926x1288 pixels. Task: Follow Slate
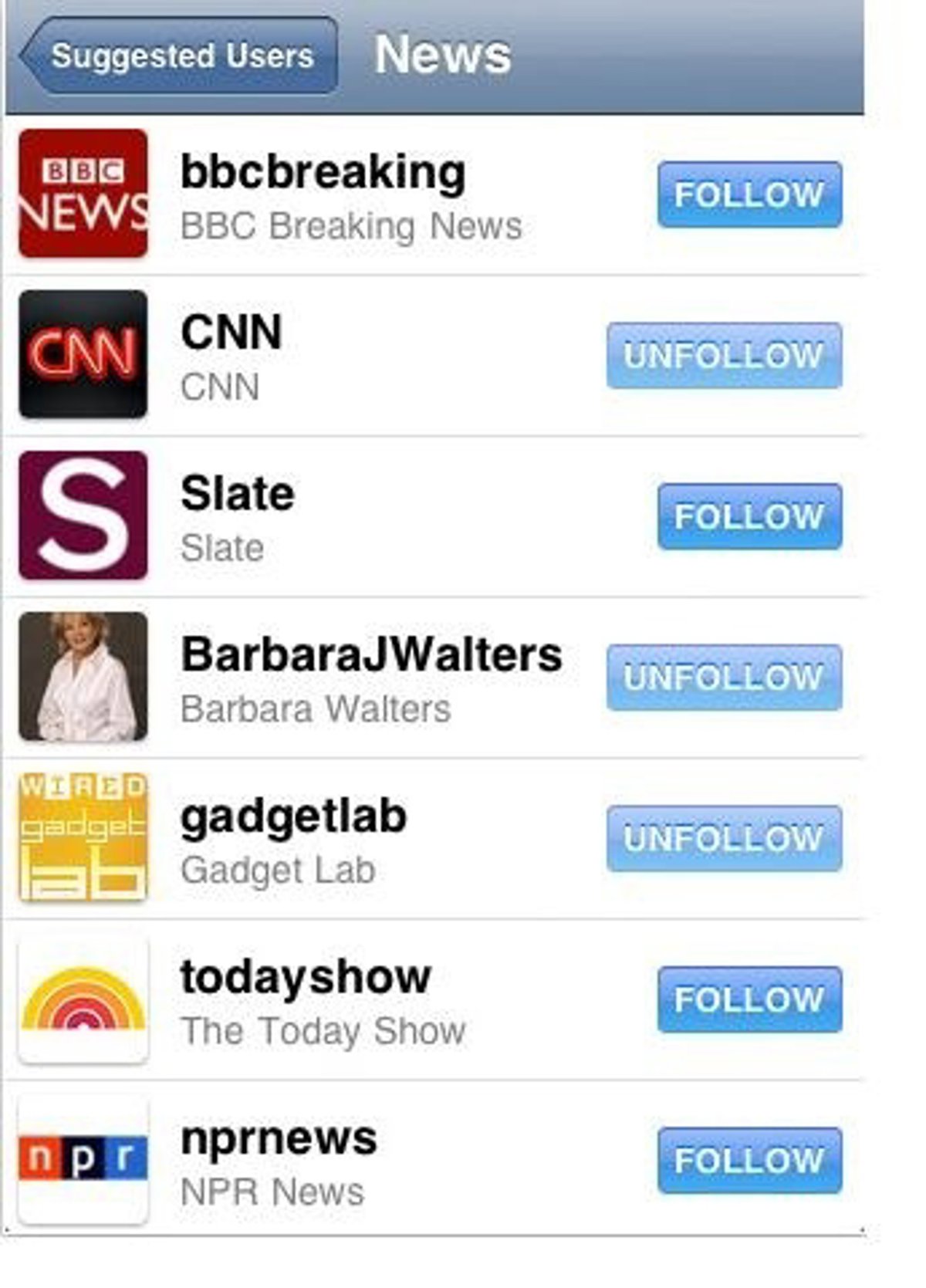(x=749, y=516)
